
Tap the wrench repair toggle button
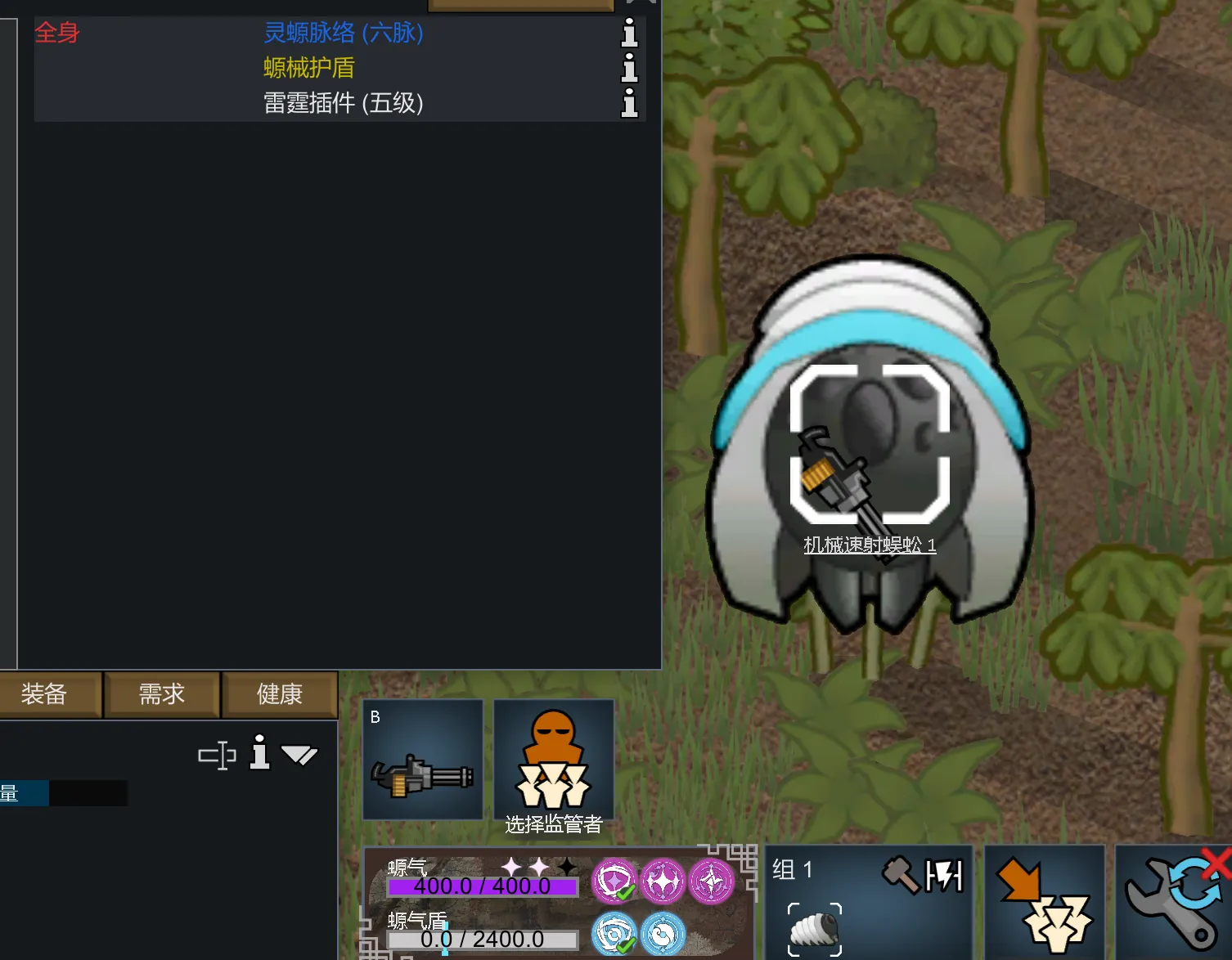(1174, 902)
